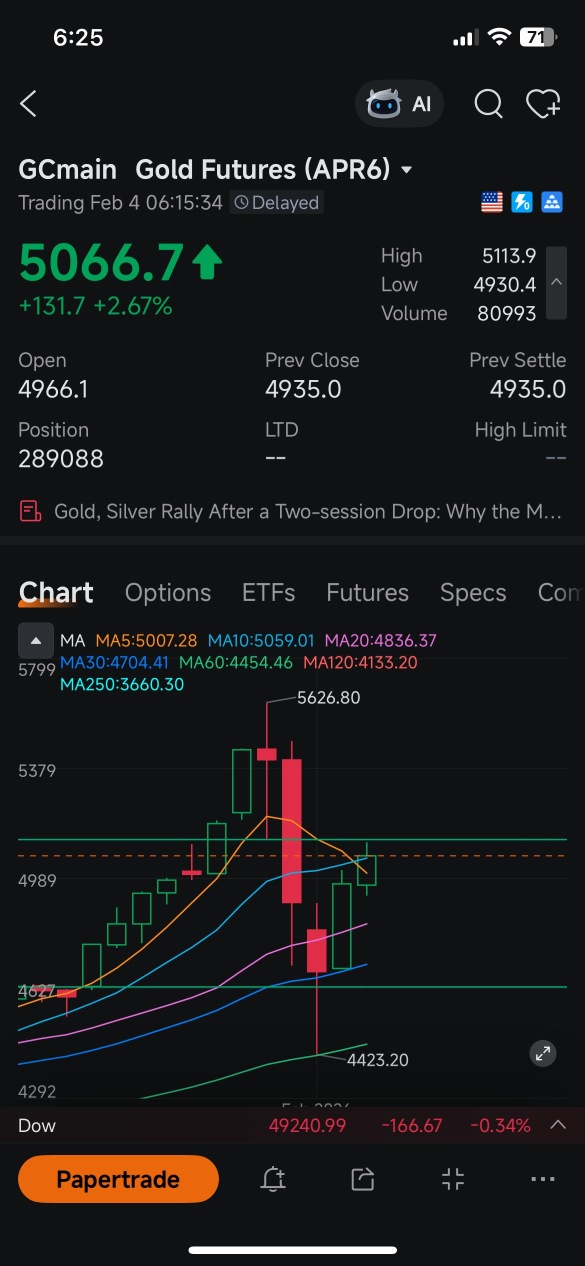The height and width of the screenshot is (1266, 585).
Task: Switch to the ETFs tab
Action: [x=269, y=593]
